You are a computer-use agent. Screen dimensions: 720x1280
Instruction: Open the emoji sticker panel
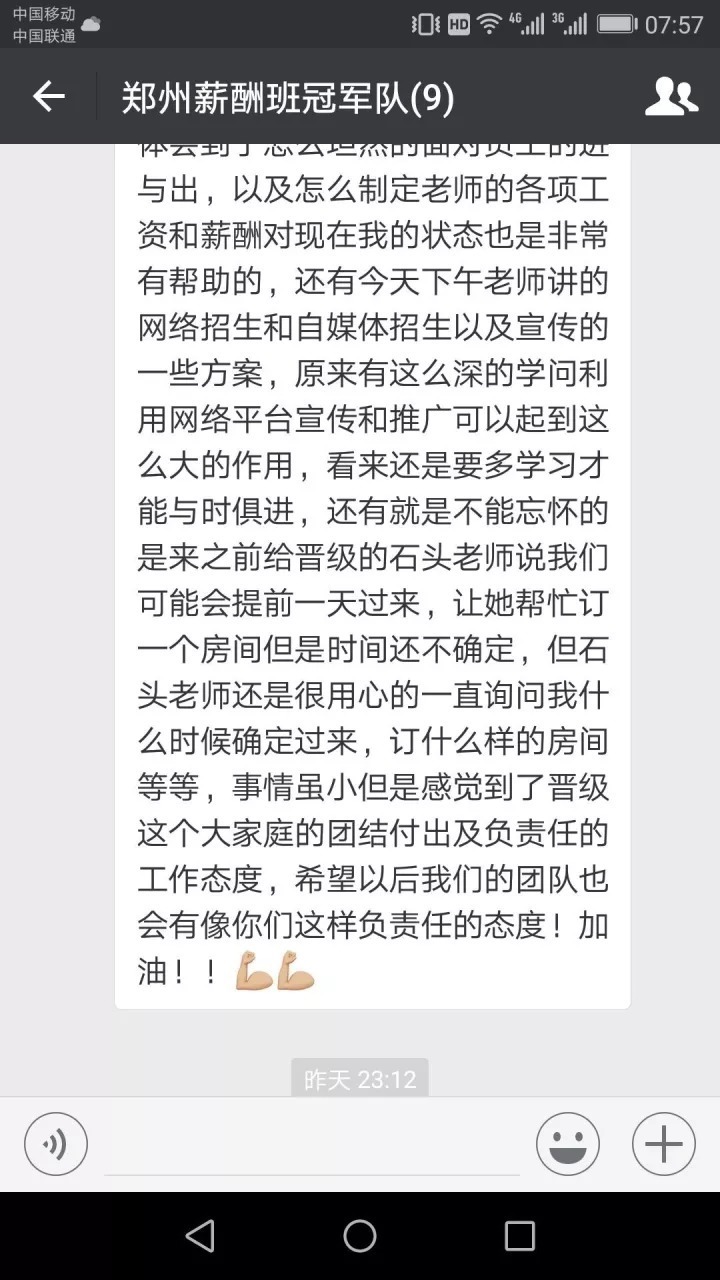point(568,1144)
